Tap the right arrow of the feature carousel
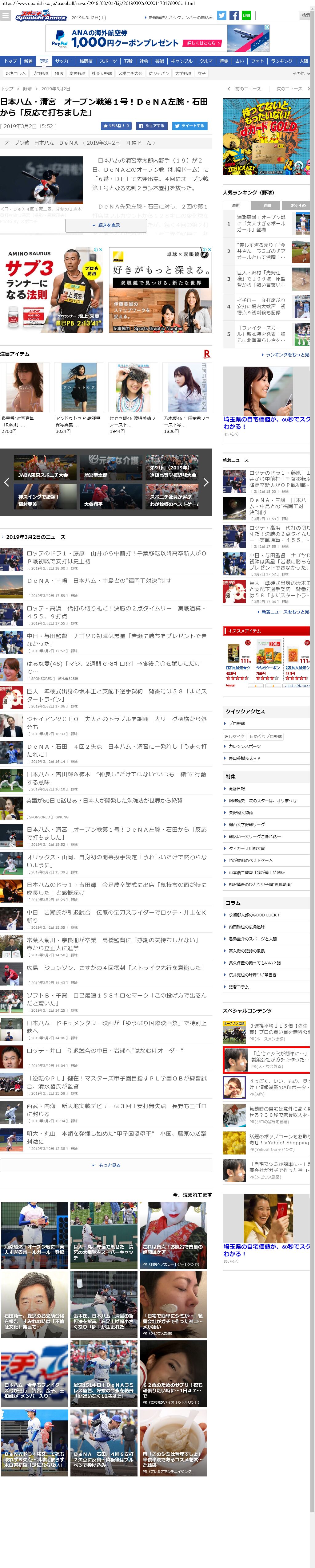The width and height of the screenshot is (315, 1568). click(206, 482)
